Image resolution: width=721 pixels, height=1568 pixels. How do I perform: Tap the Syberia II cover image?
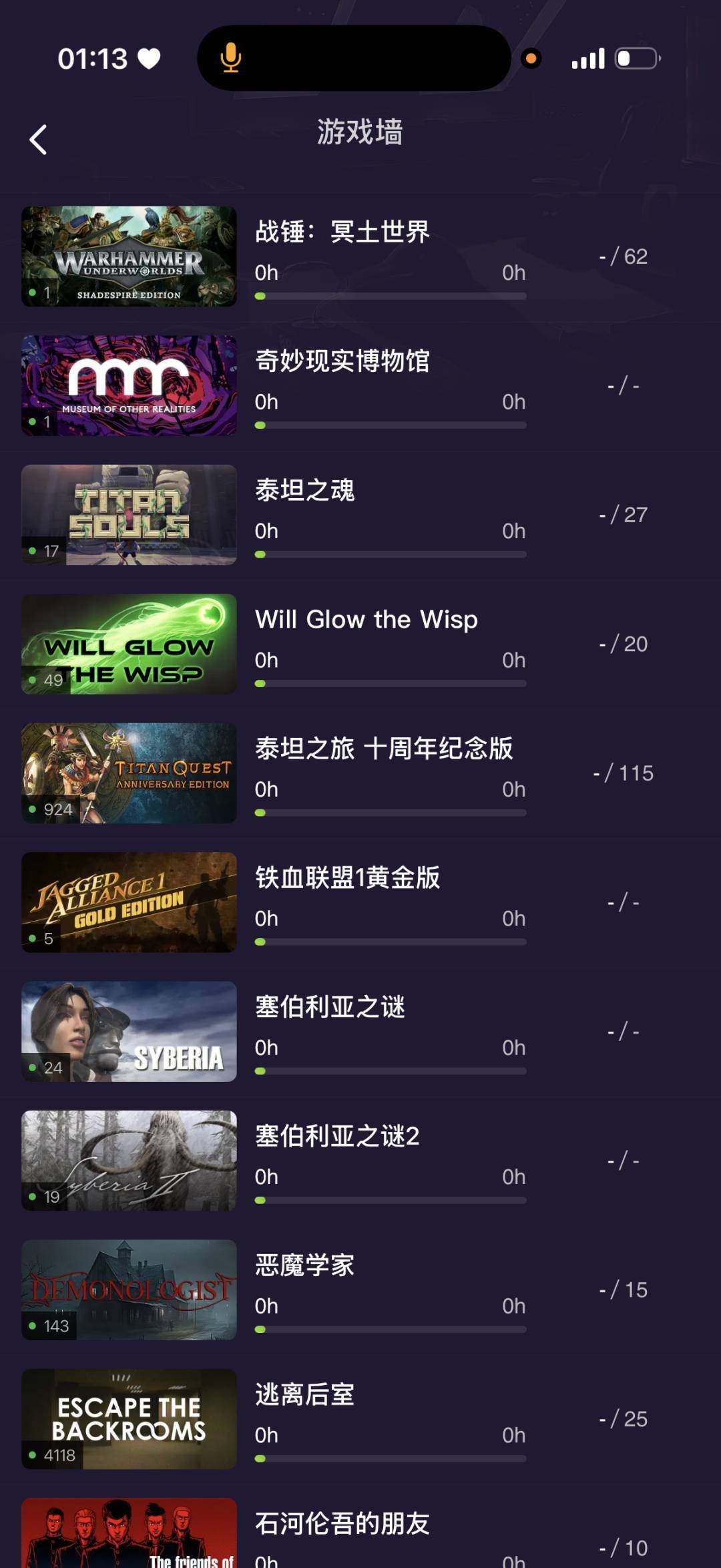(128, 1160)
